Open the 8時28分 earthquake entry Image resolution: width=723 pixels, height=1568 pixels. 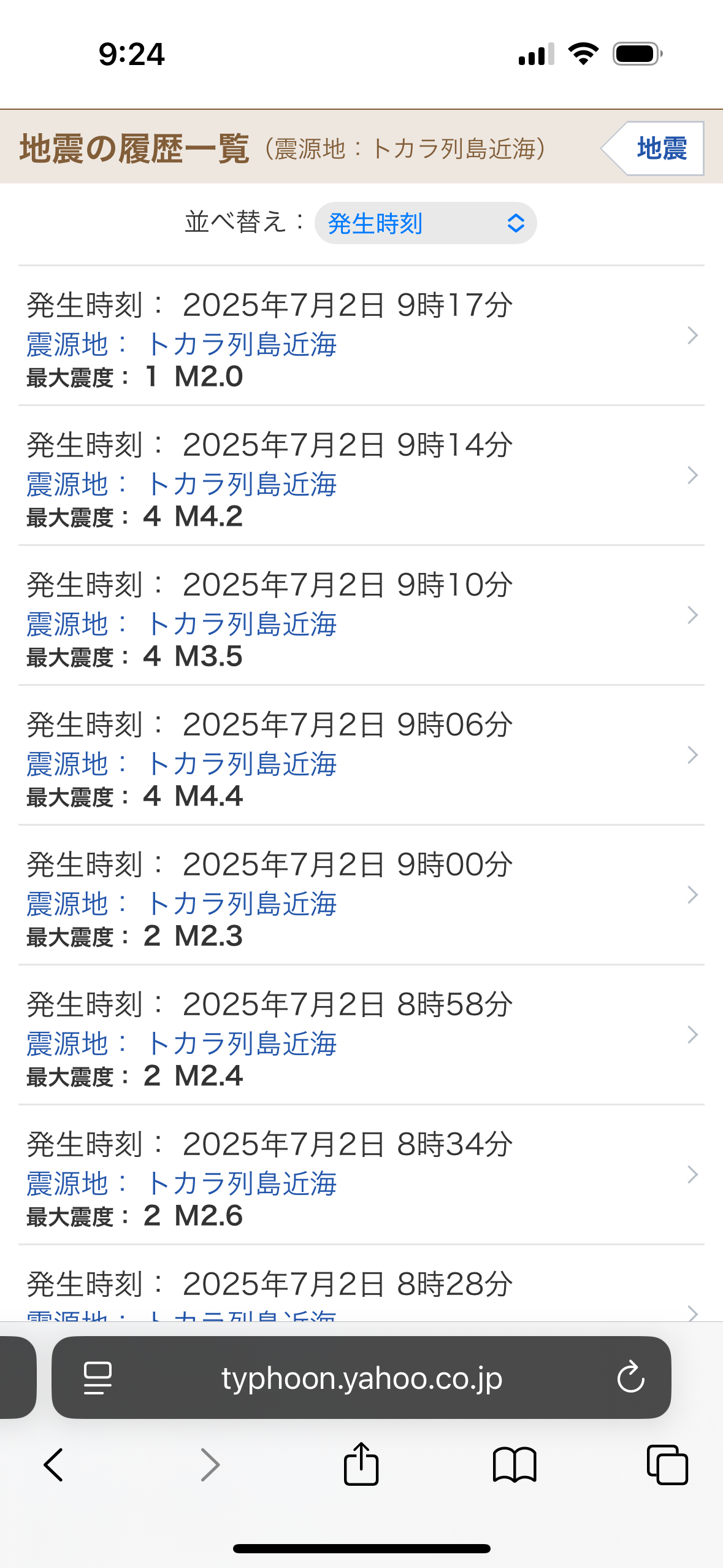click(361, 1283)
